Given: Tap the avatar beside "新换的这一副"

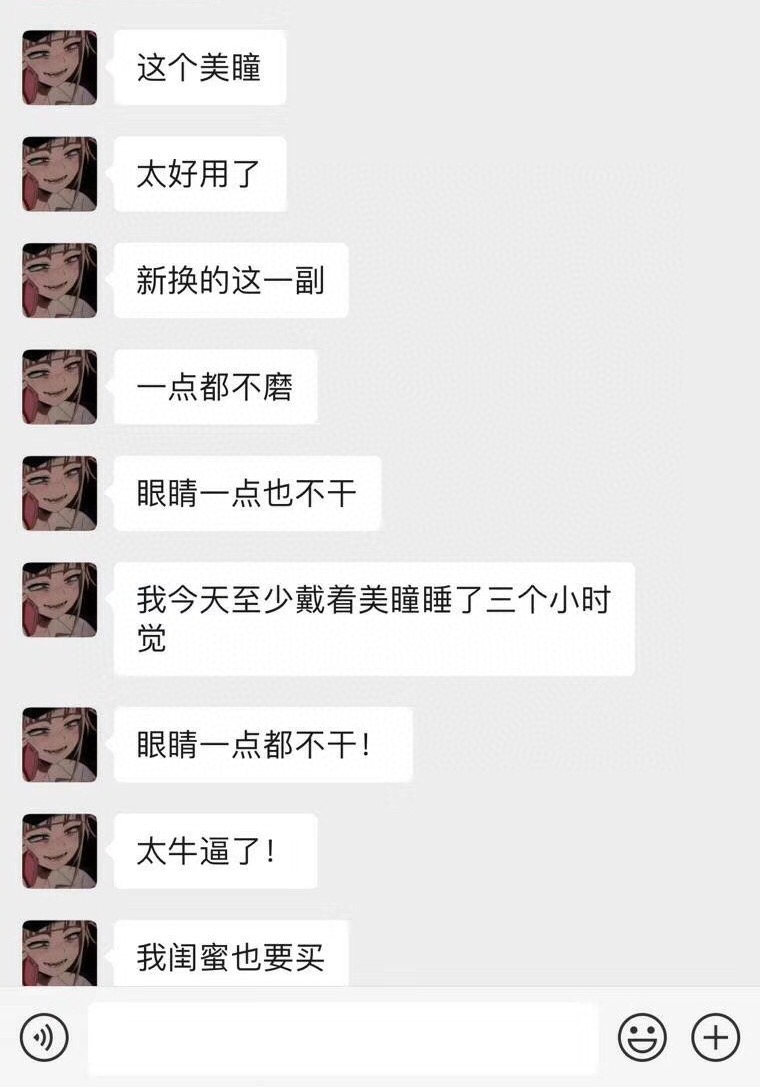Looking at the screenshot, I should click(x=58, y=280).
